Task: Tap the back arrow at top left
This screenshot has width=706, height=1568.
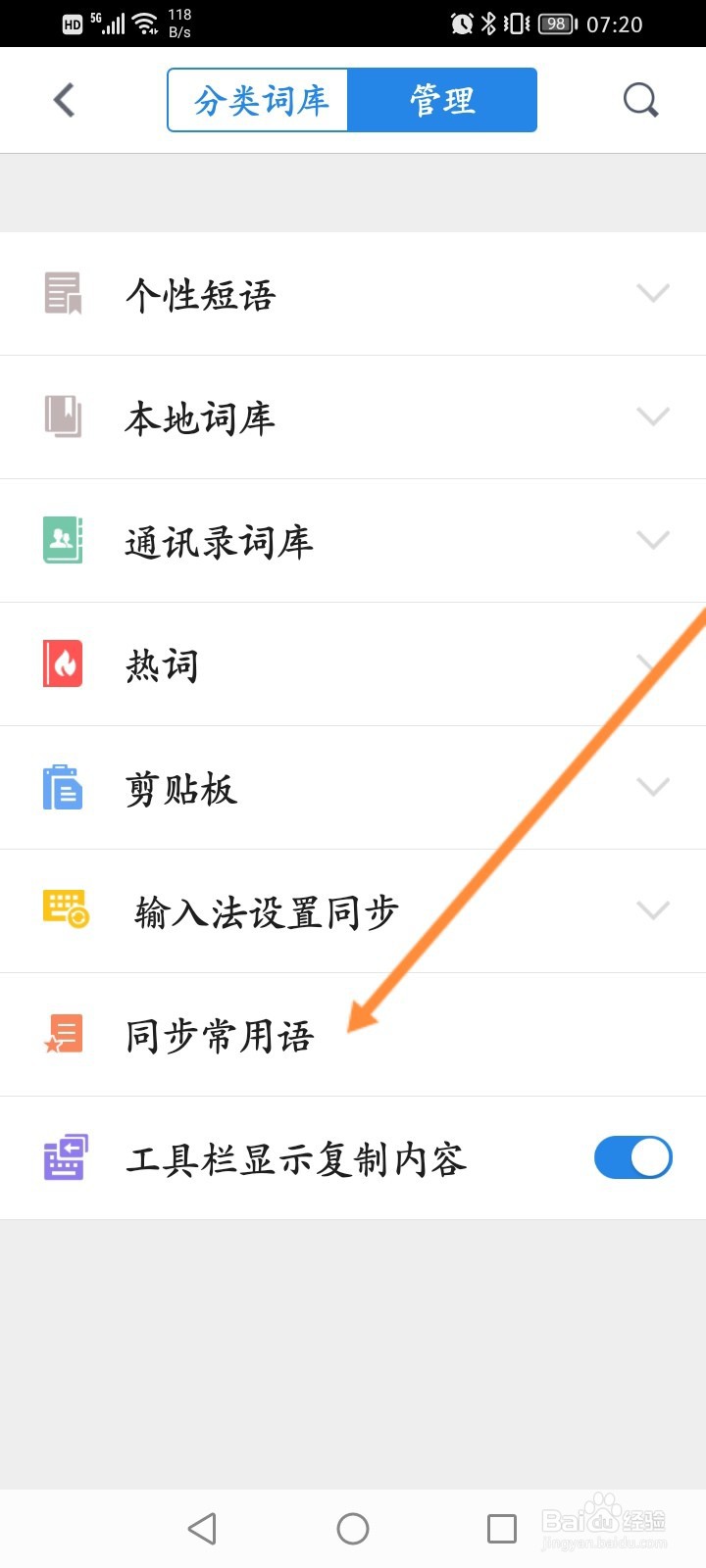Action: [63, 99]
